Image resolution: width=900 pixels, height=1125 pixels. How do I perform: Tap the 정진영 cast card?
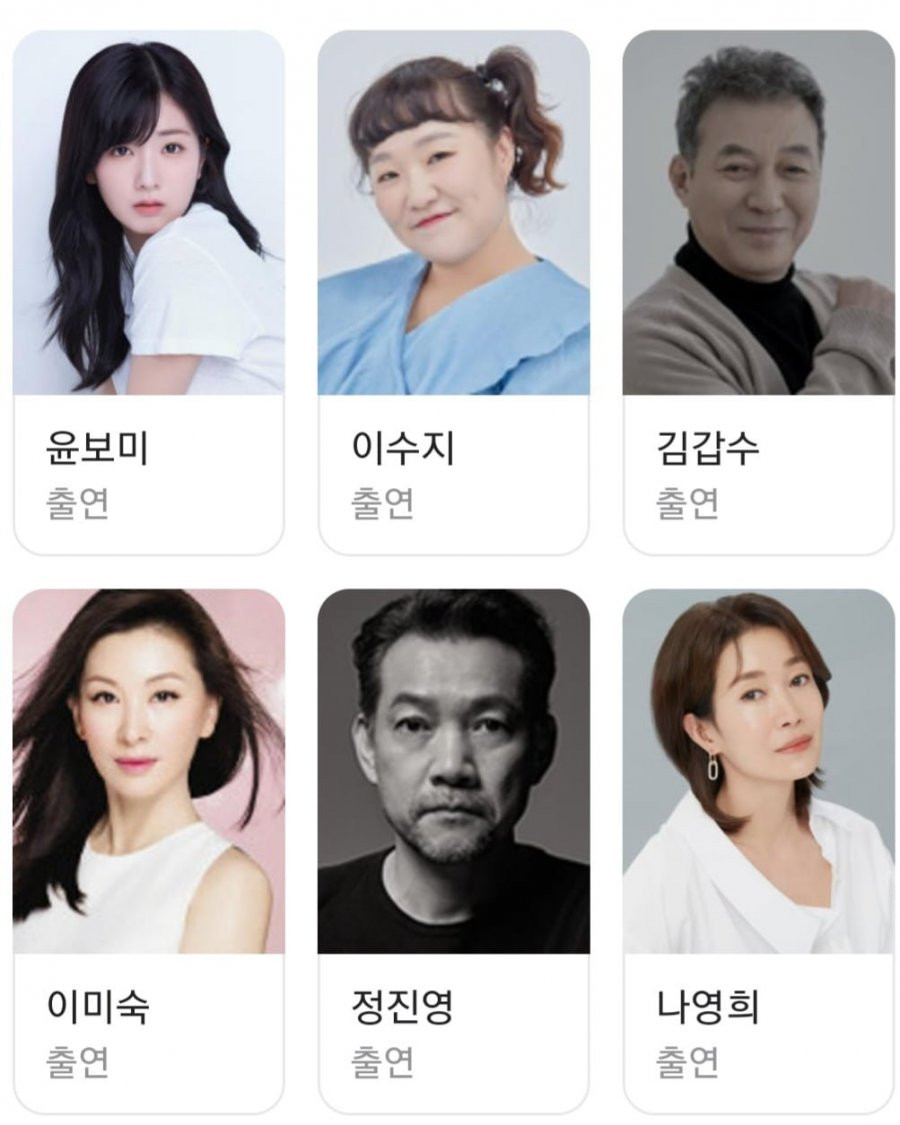click(453, 850)
